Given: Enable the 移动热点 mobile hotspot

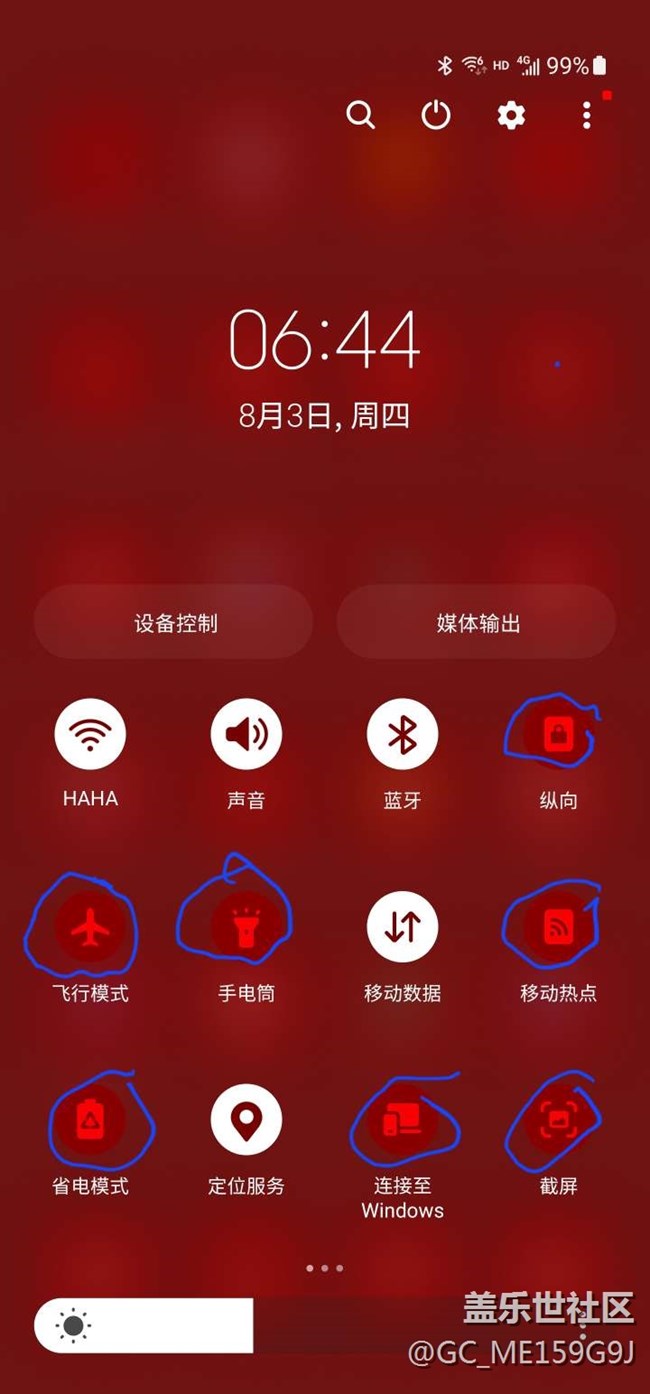Looking at the screenshot, I should click(x=557, y=928).
